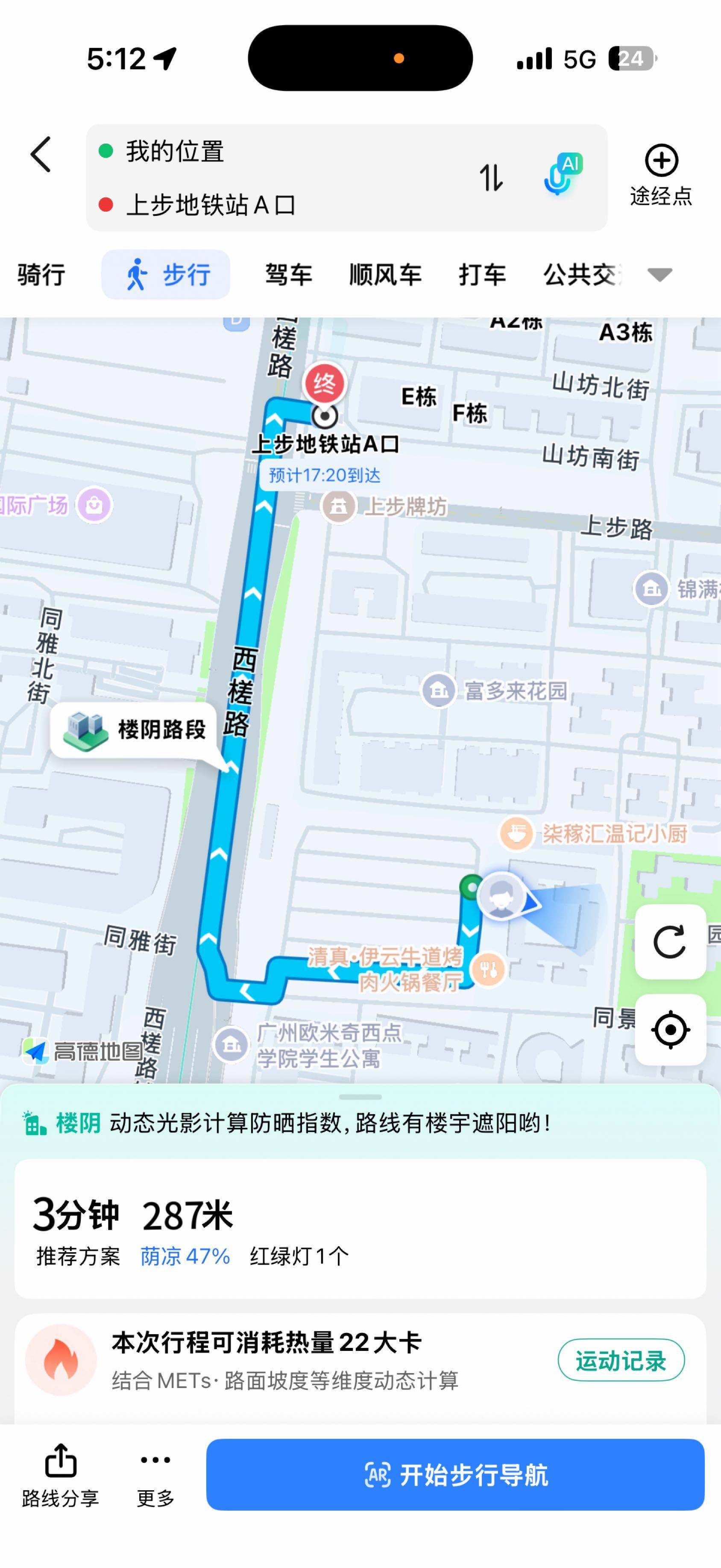Swap start and destination points

coord(490,178)
